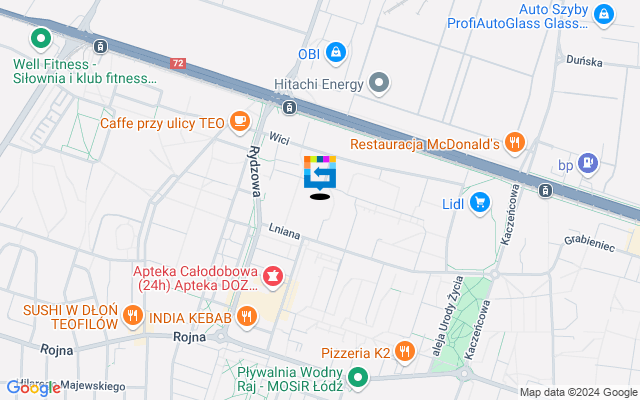Tap the bp gas station pin

click(x=588, y=160)
